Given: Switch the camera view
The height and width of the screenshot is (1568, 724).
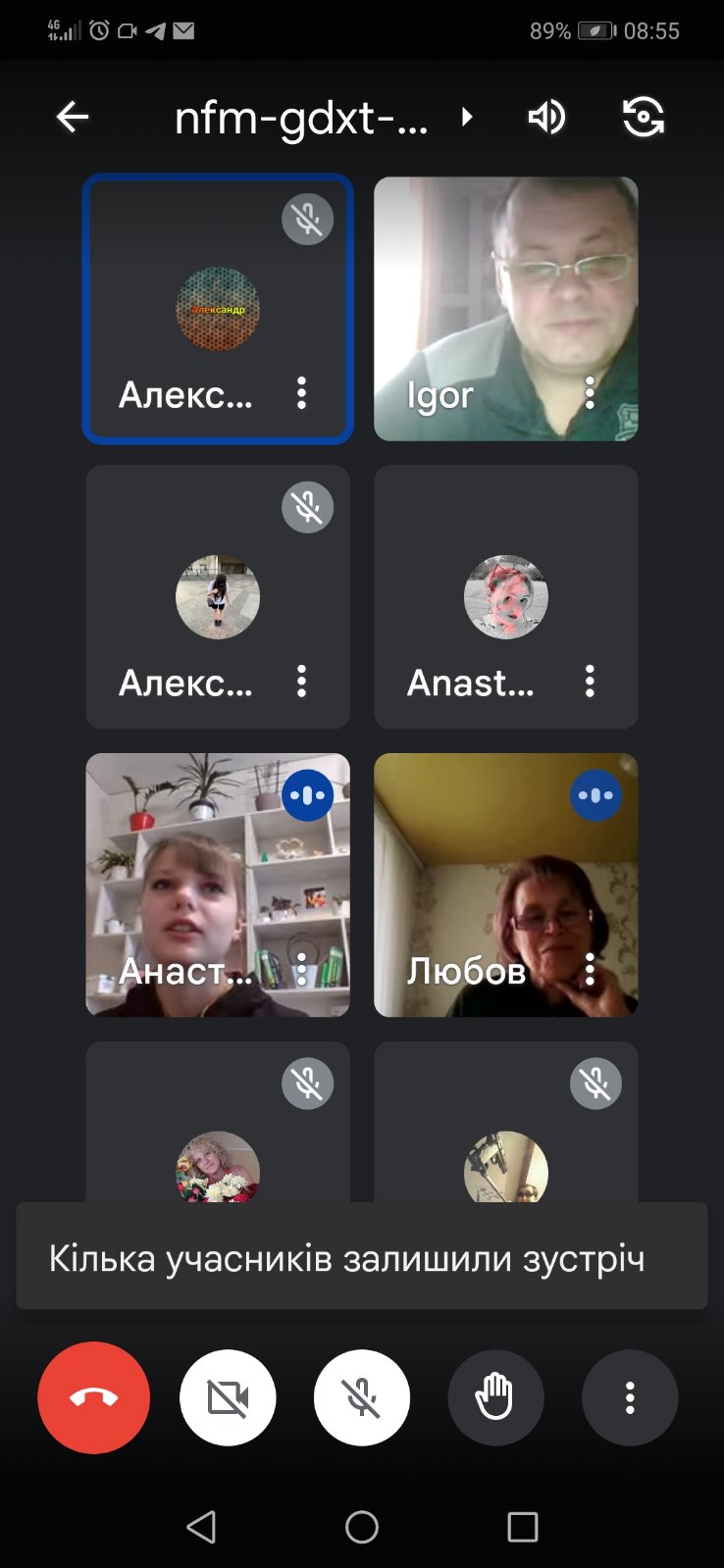Looking at the screenshot, I should (x=644, y=118).
